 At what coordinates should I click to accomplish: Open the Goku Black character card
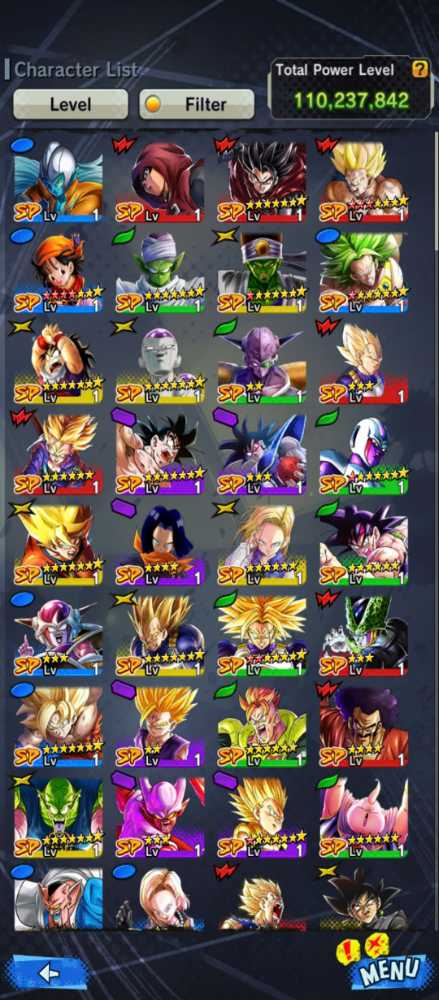[x=363, y=898]
